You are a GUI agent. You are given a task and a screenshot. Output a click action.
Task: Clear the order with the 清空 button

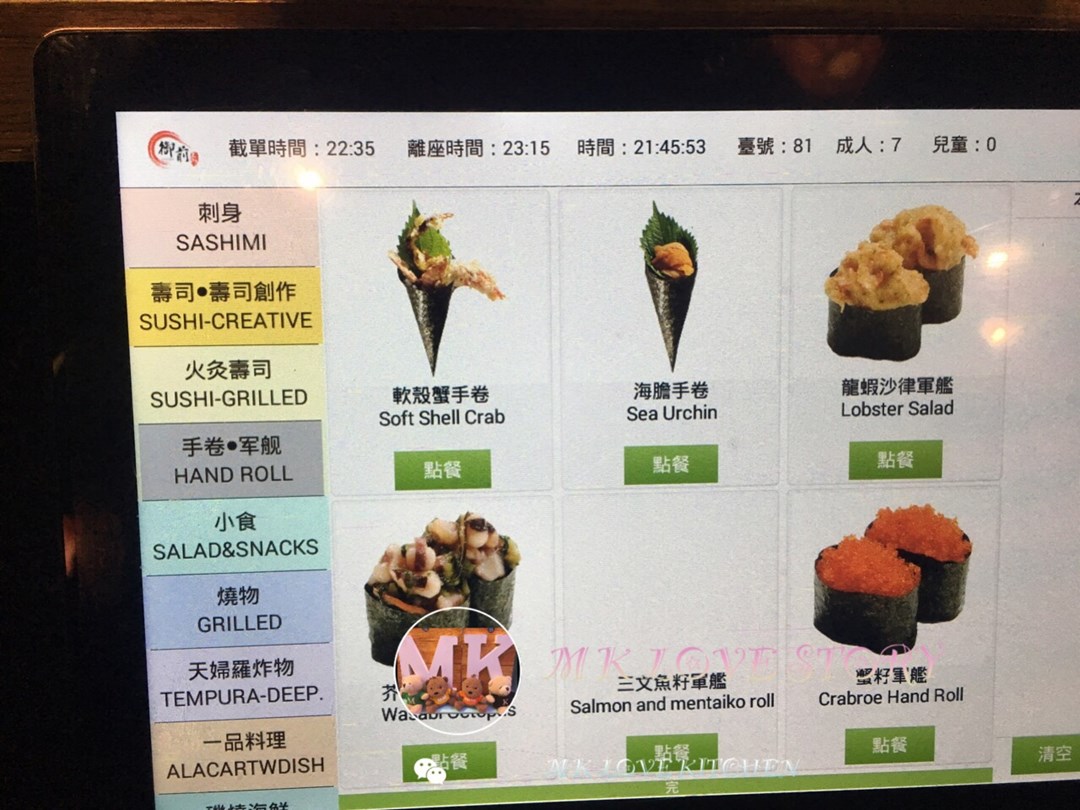(1048, 754)
